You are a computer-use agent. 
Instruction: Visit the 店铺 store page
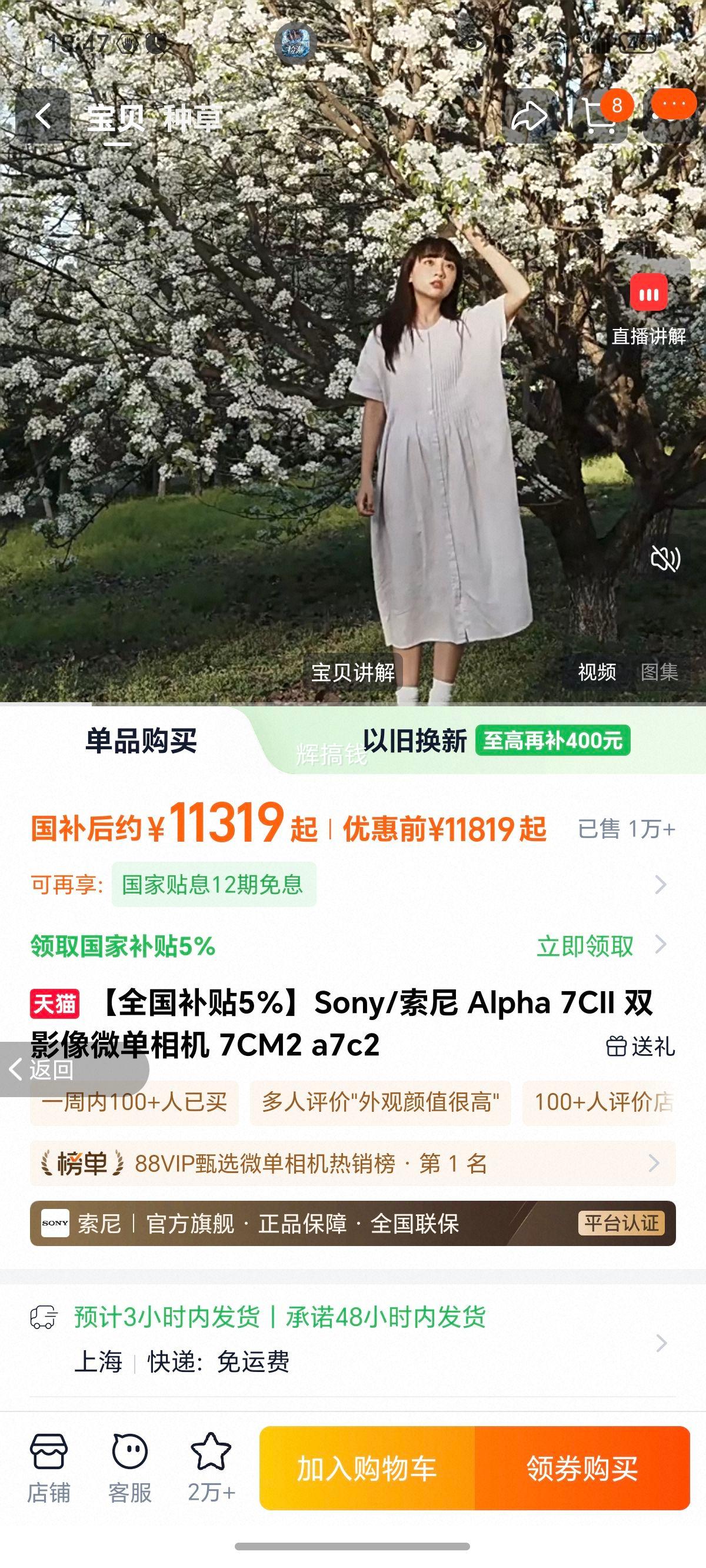[49, 1467]
